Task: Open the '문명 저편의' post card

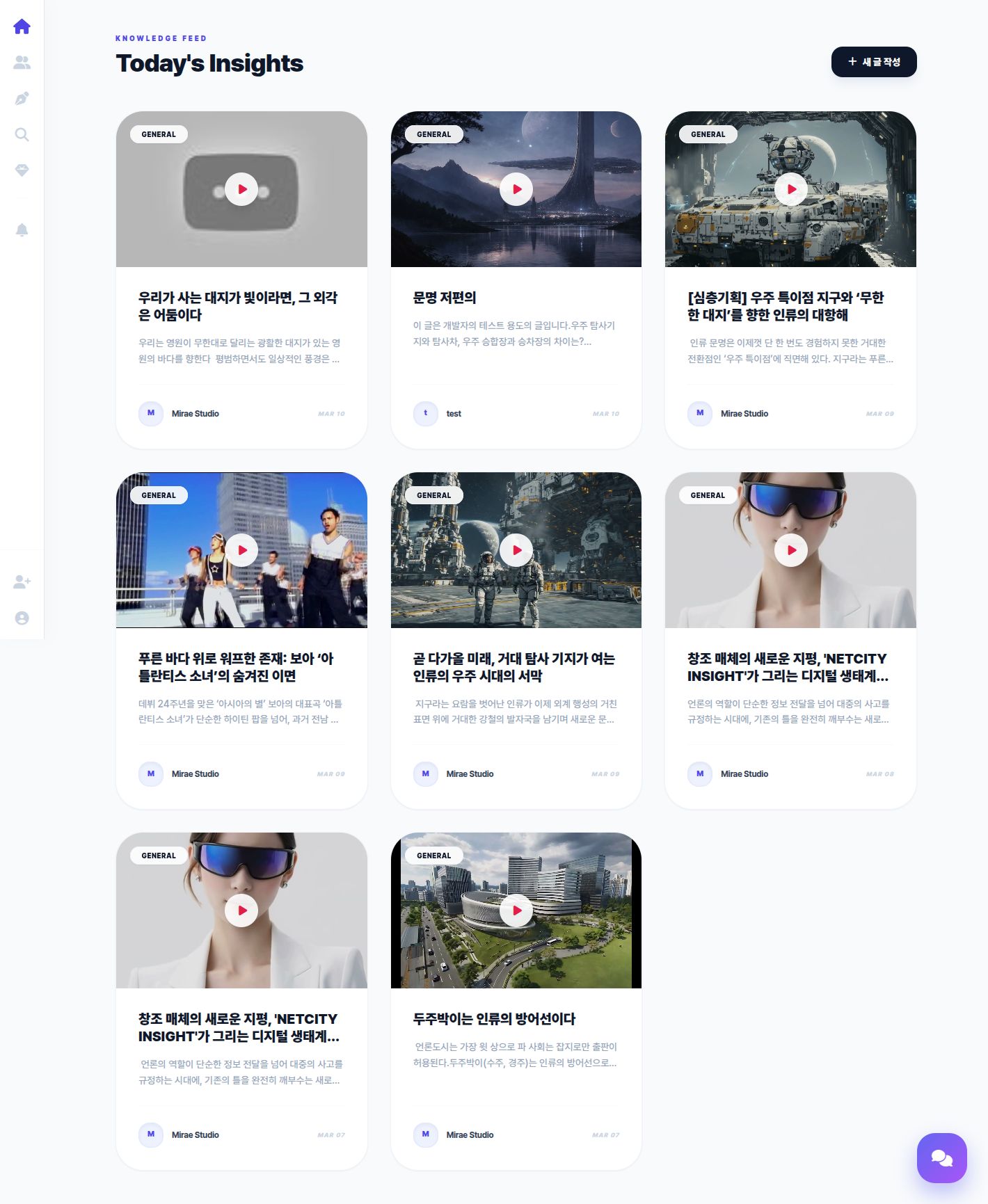Action: 444,298
